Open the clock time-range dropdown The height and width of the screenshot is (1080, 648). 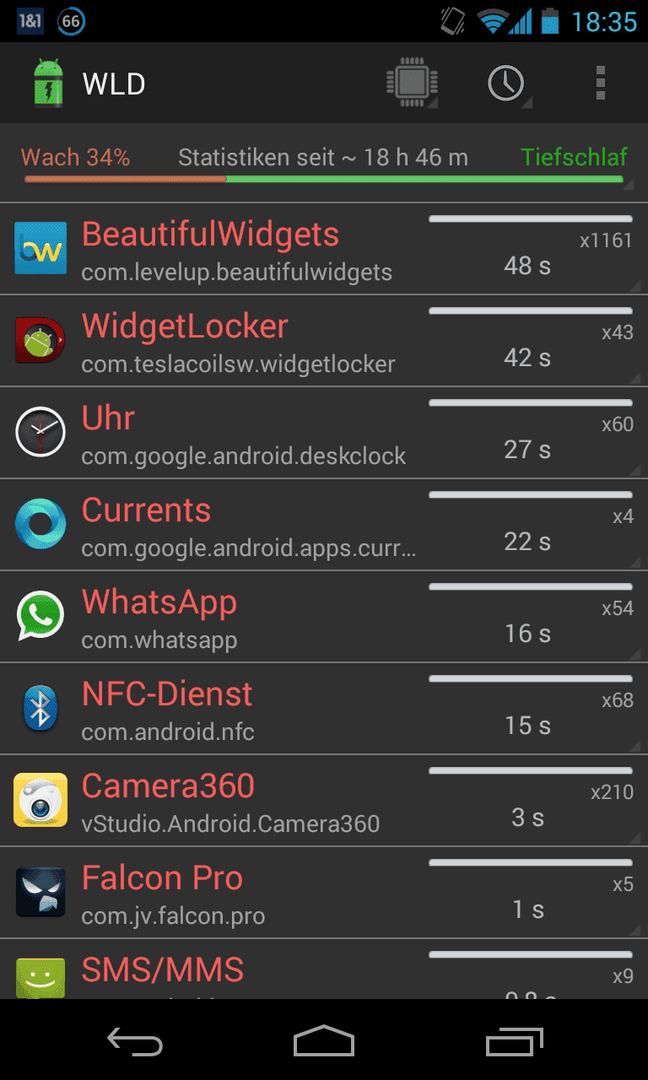click(x=506, y=83)
